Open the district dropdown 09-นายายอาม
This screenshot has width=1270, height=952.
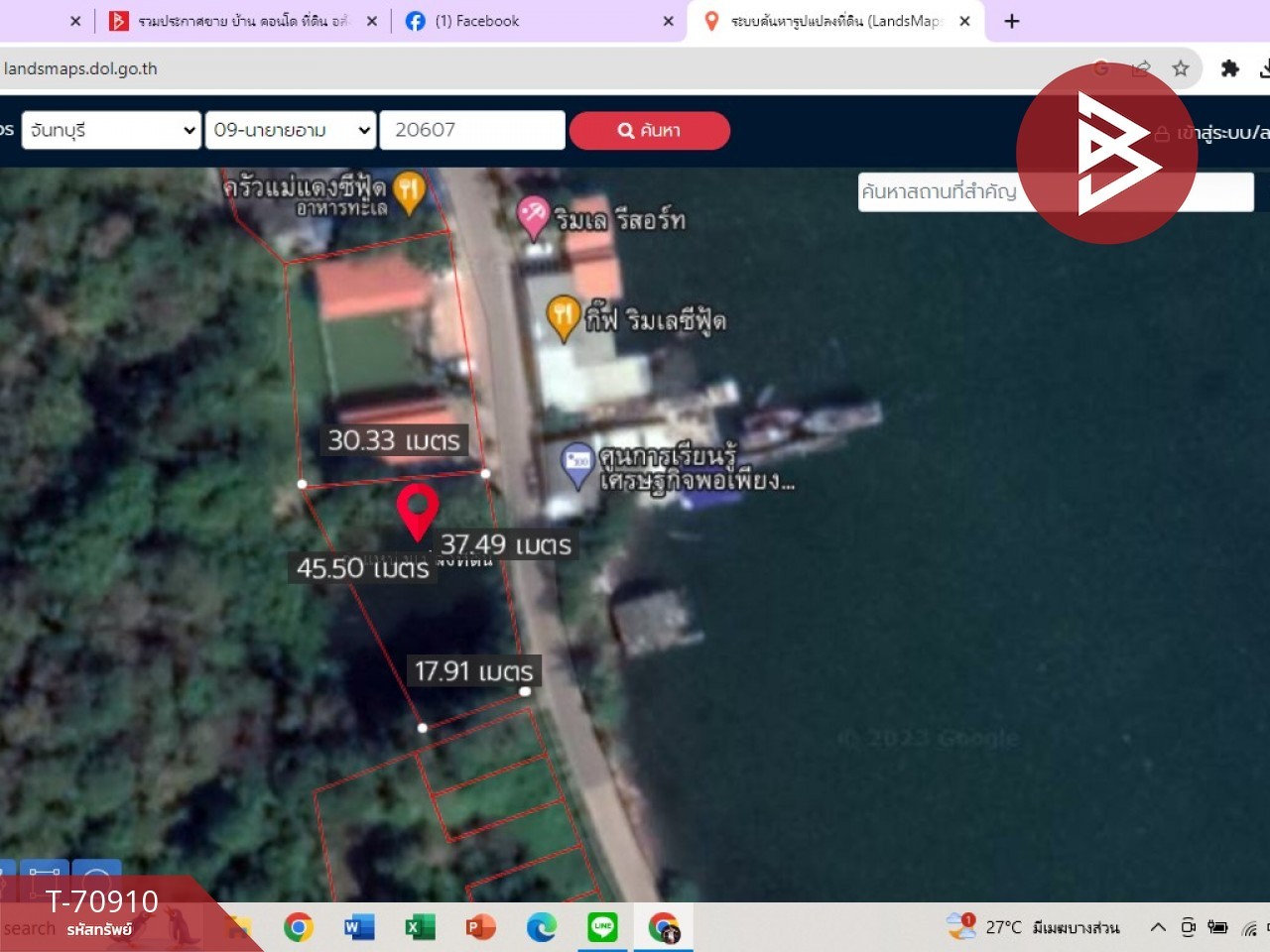point(291,130)
